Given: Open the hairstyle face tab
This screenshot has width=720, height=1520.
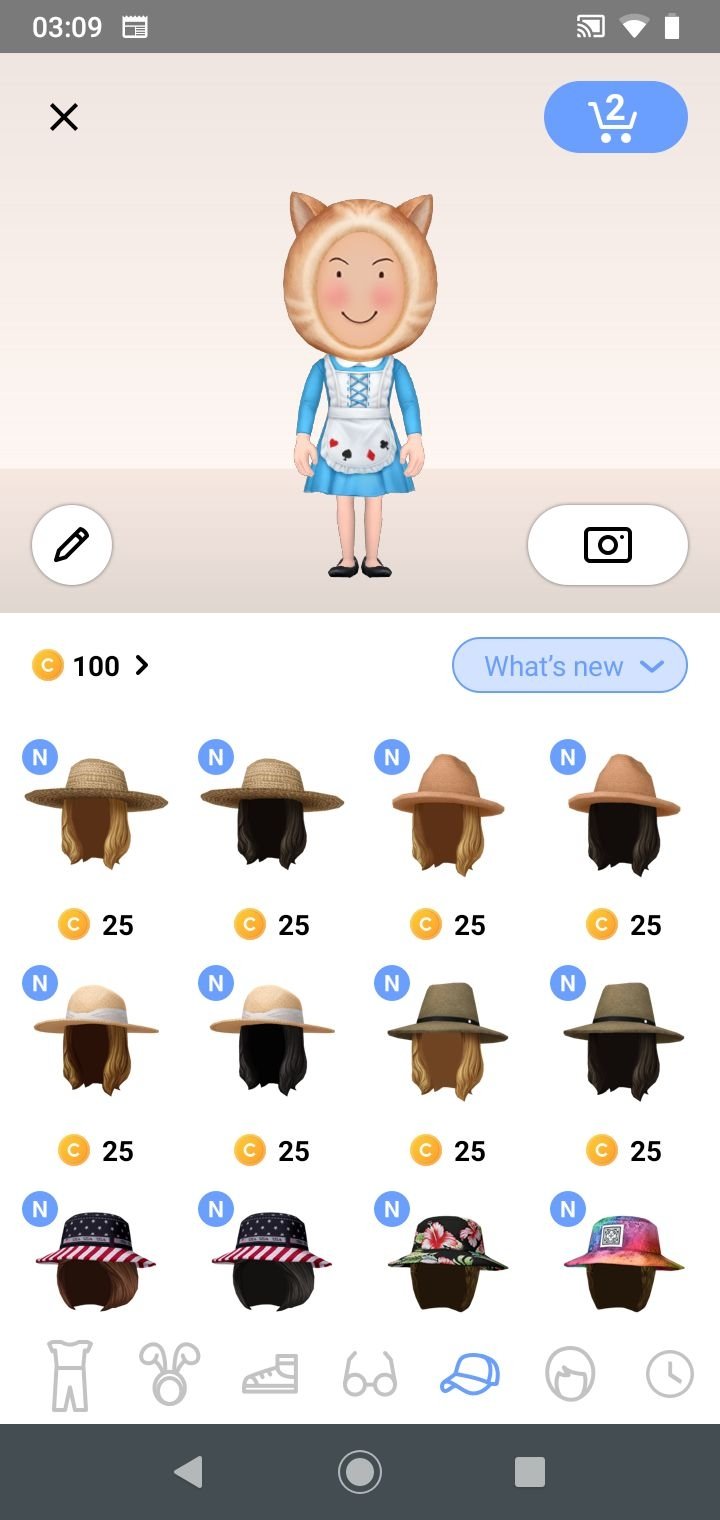Looking at the screenshot, I should coord(570,1374).
